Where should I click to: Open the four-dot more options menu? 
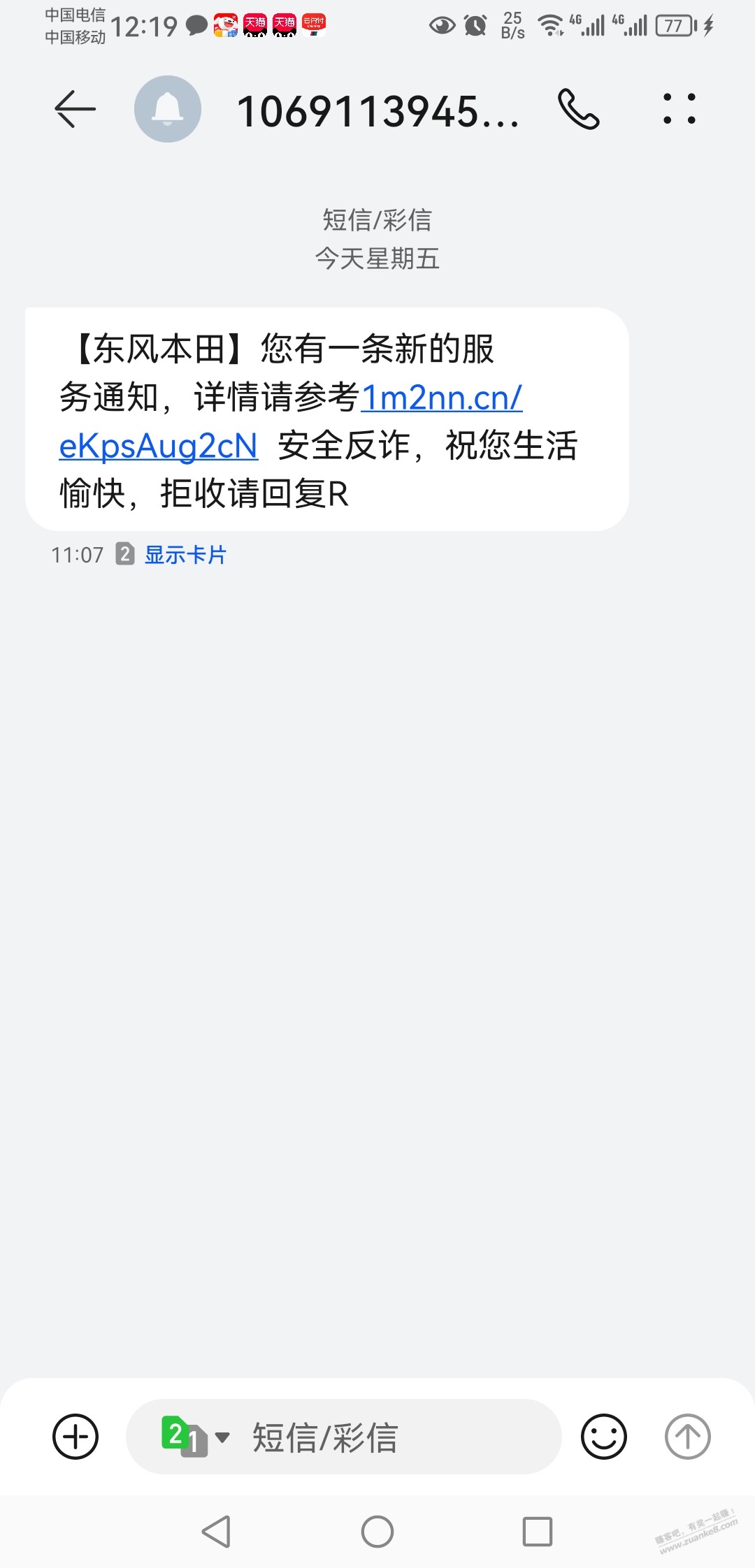pos(679,109)
